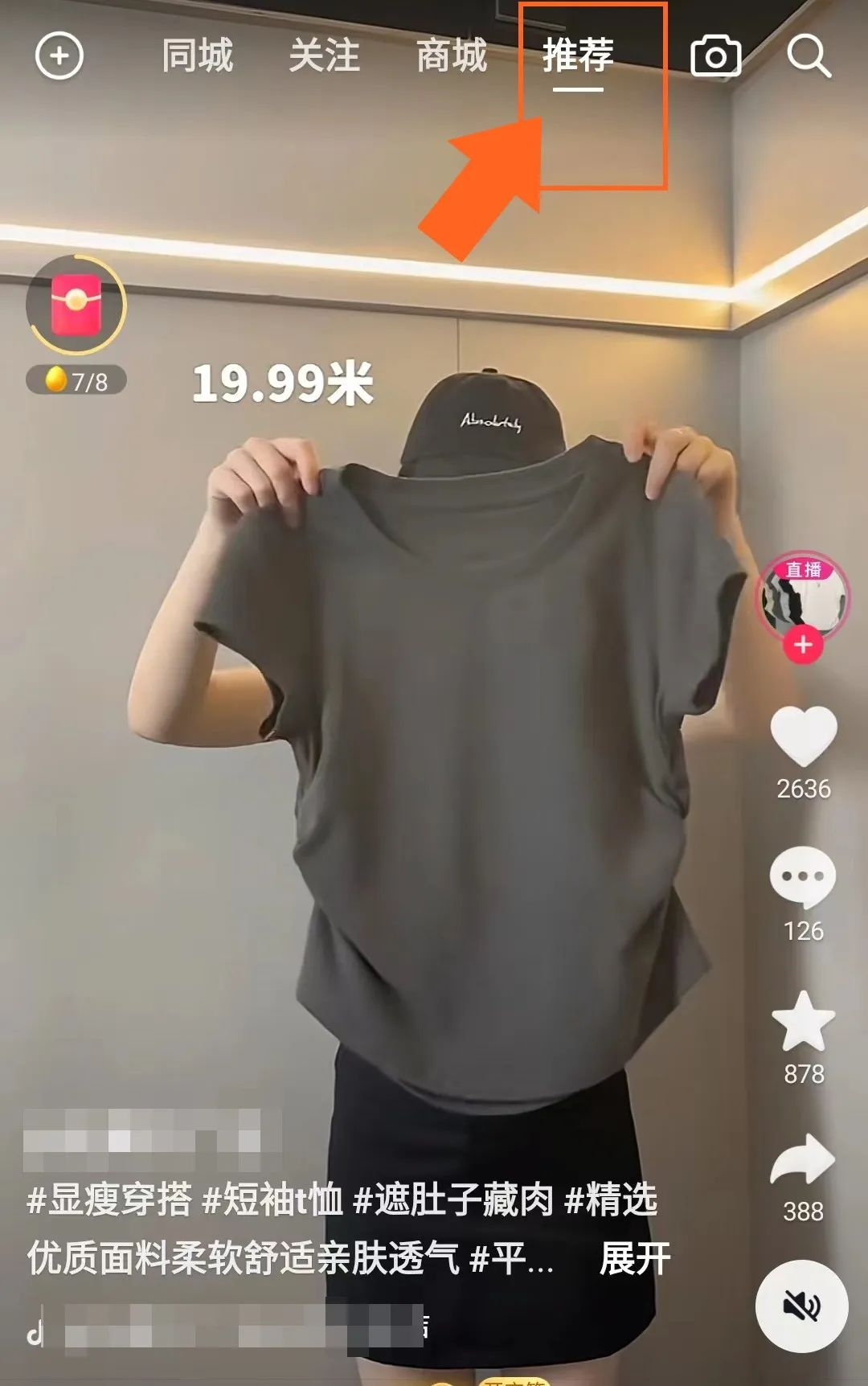Image resolution: width=868 pixels, height=1386 pixels.
Task: Expand the caption with 展开
Action: tap(634, 1258)
